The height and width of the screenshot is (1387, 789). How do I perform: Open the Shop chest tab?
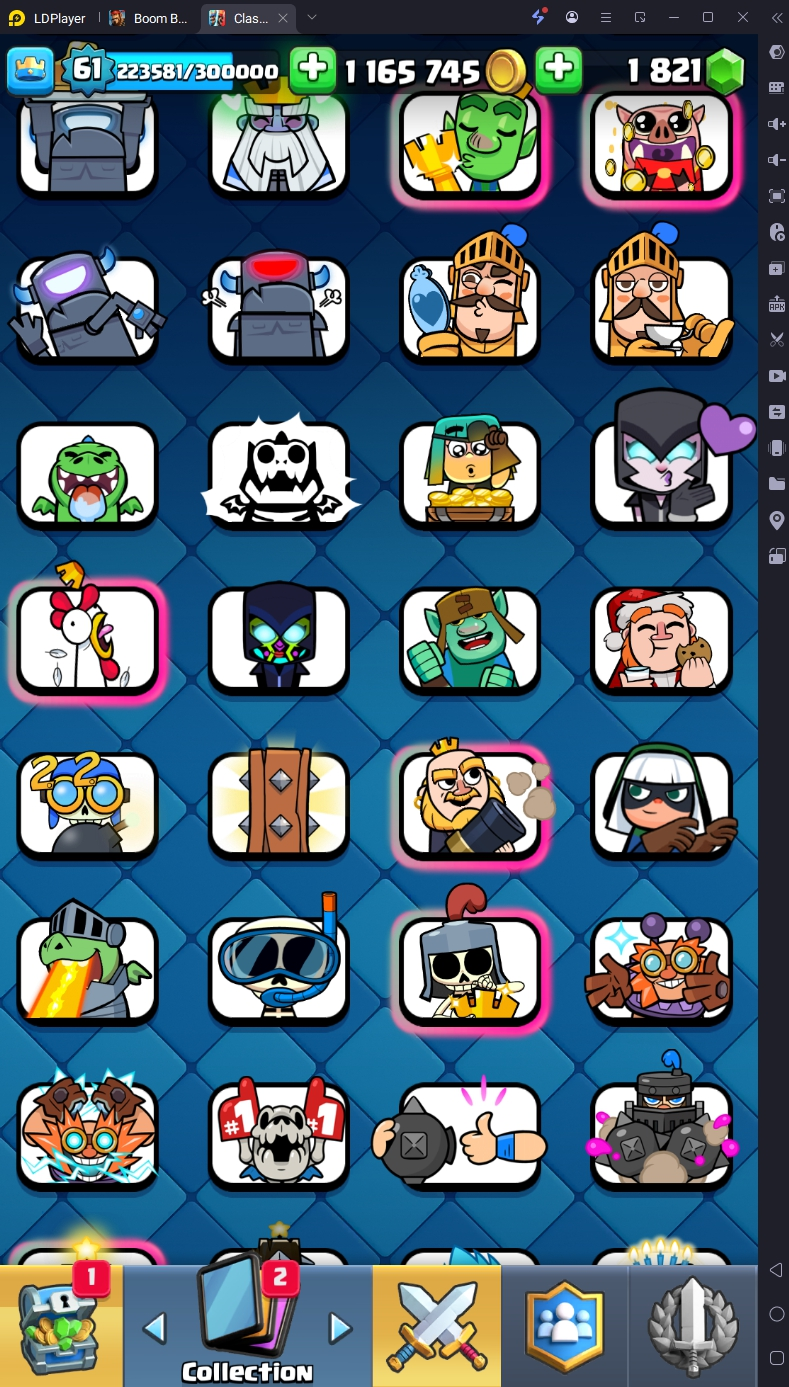pyautogui.click(x=61, y=1325)
